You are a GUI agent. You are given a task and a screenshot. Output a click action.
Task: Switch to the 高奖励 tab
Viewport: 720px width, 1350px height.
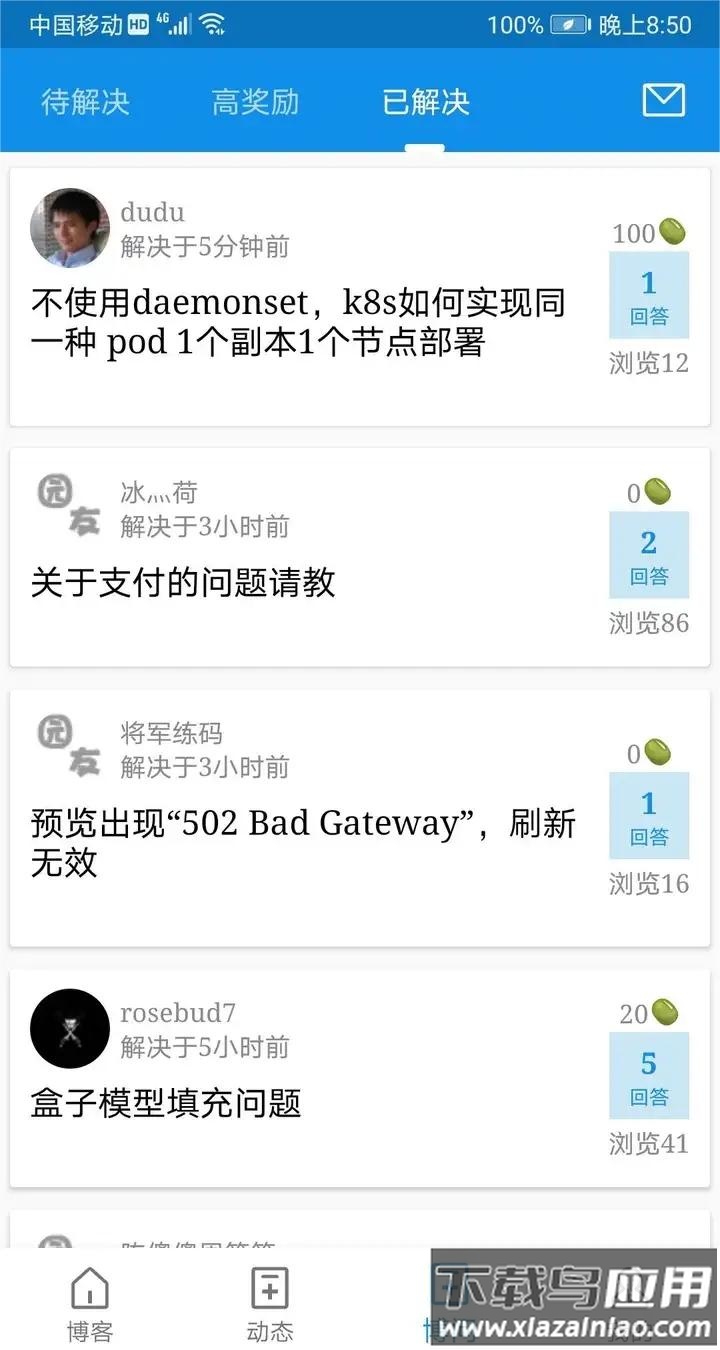255,101
